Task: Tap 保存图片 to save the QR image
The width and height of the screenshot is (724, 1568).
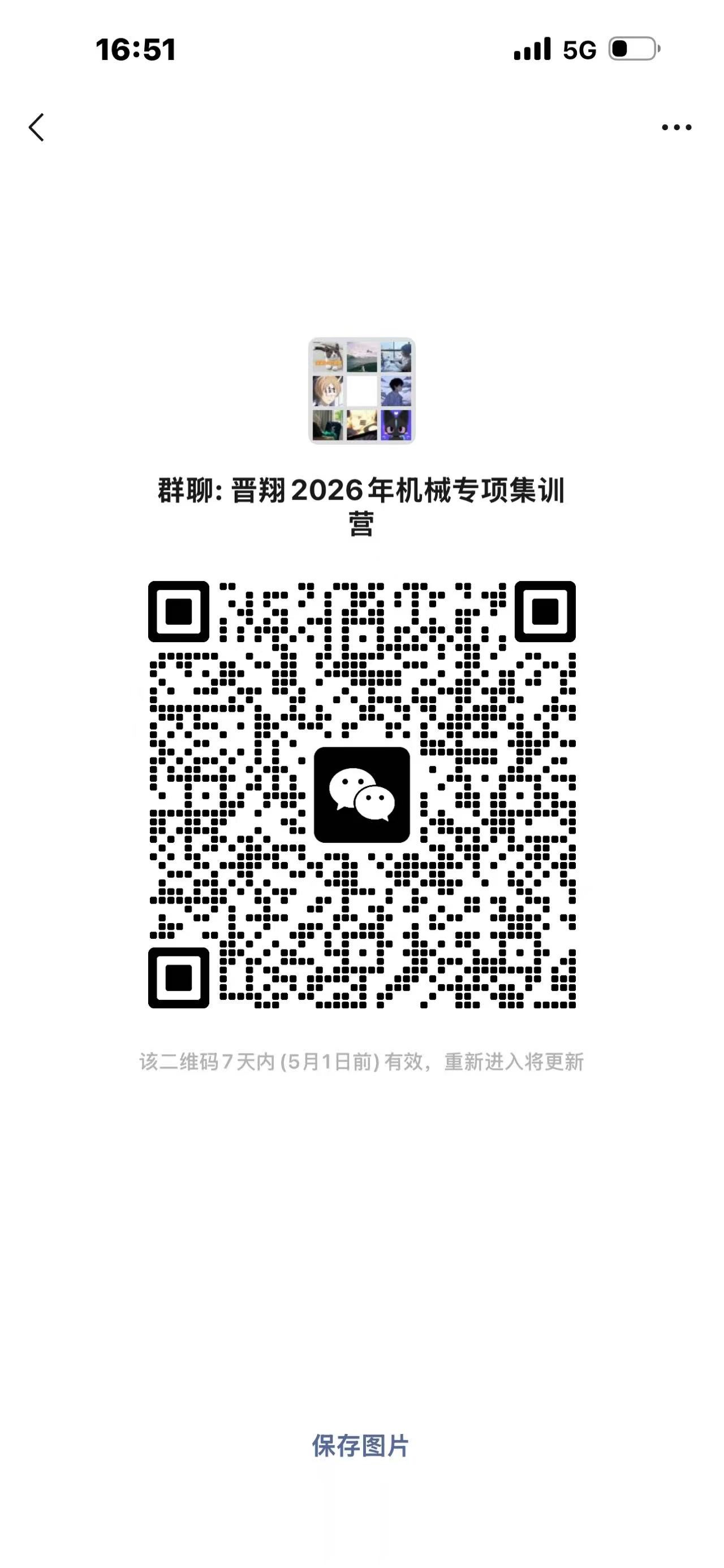Action: (360, 1446)
